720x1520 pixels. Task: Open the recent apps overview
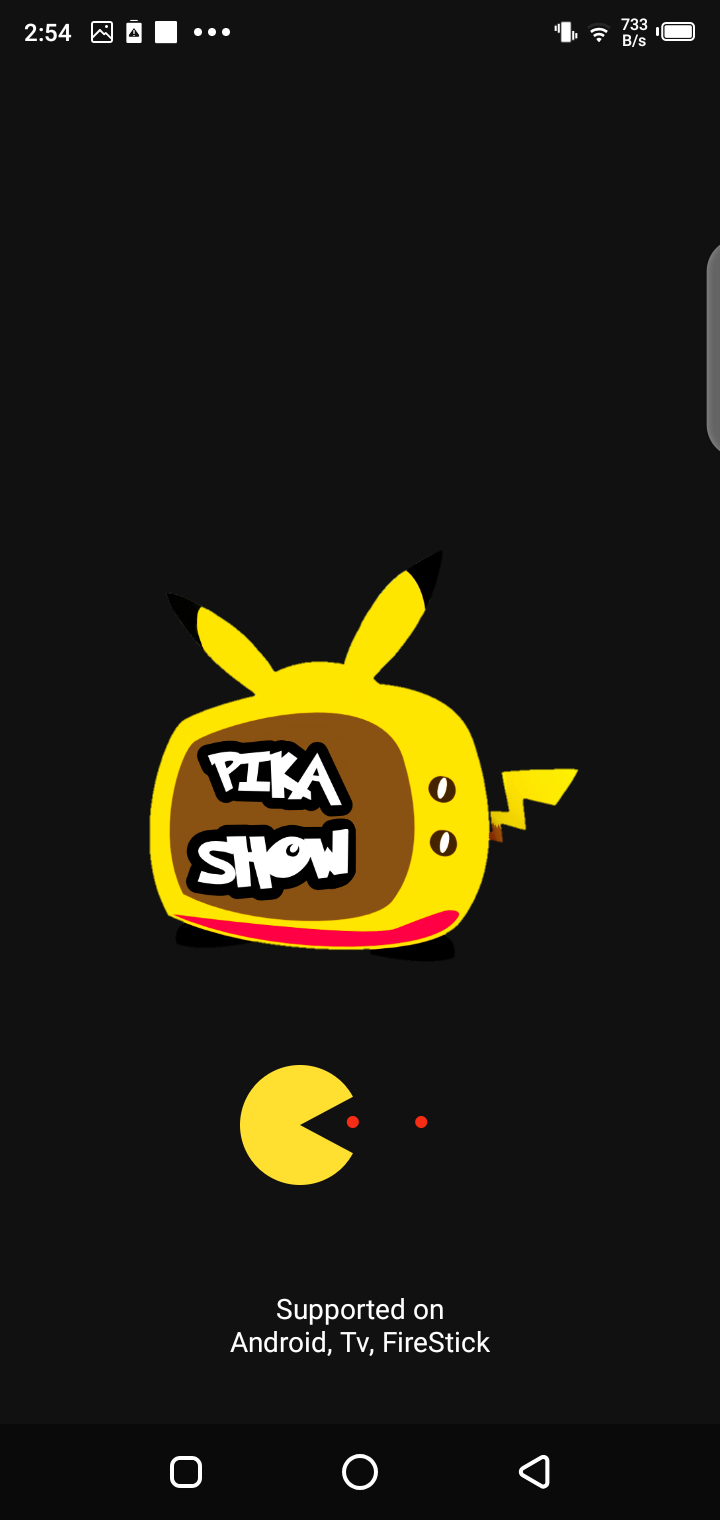tap(186, 1471)
